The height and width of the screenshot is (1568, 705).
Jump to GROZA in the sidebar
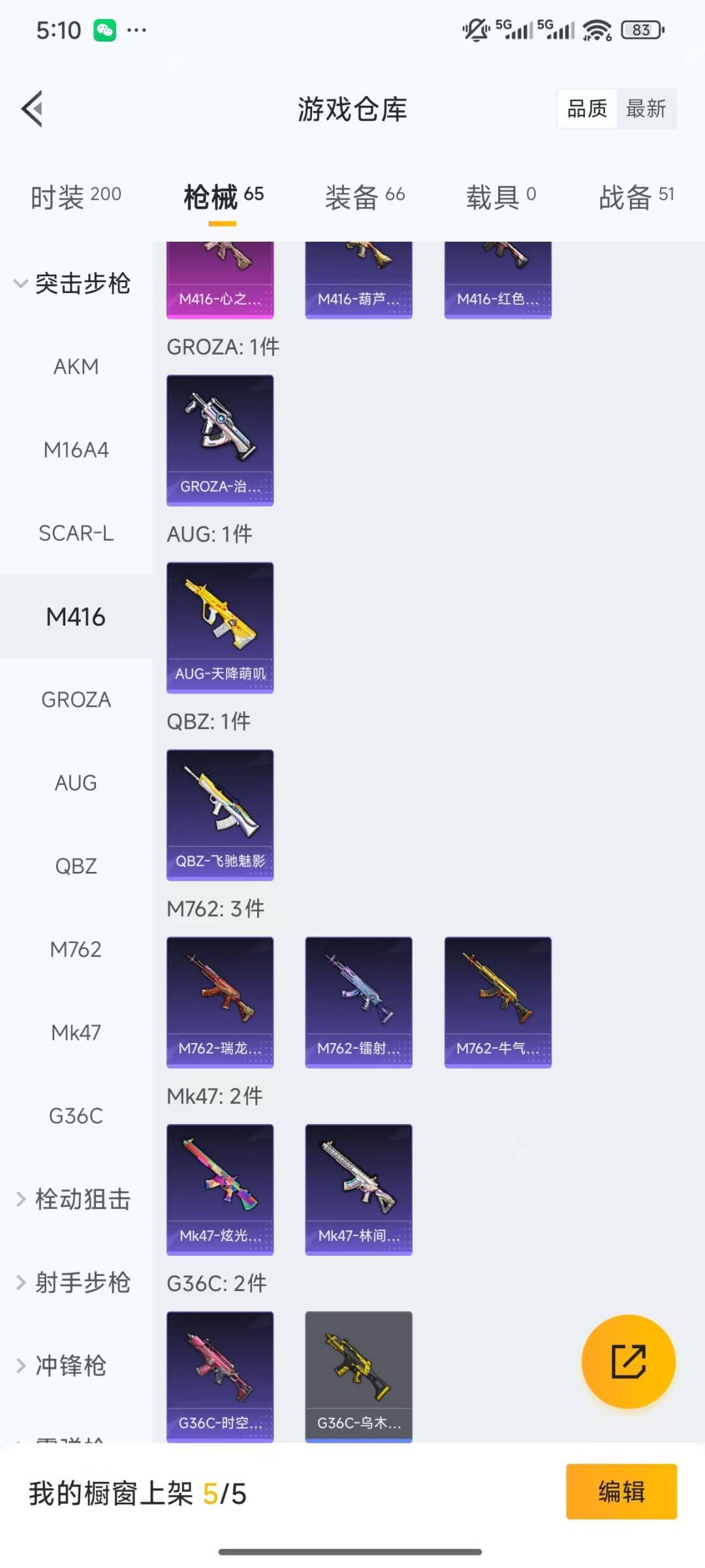(76, 699)
